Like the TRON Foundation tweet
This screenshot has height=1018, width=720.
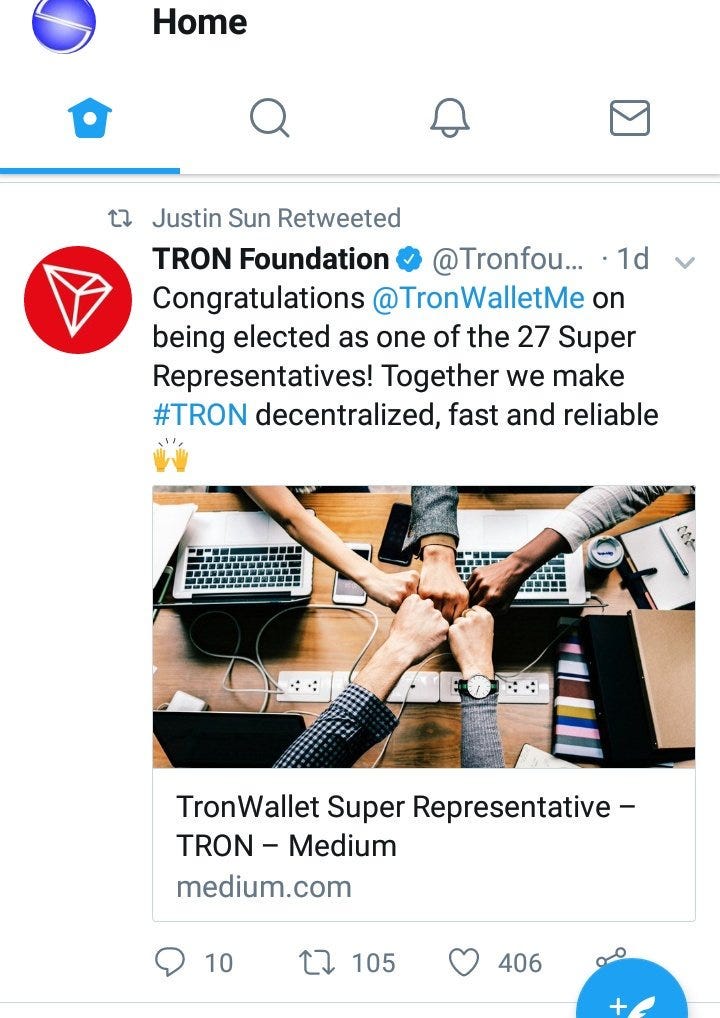pyautogui.click(x=463, y=962)
